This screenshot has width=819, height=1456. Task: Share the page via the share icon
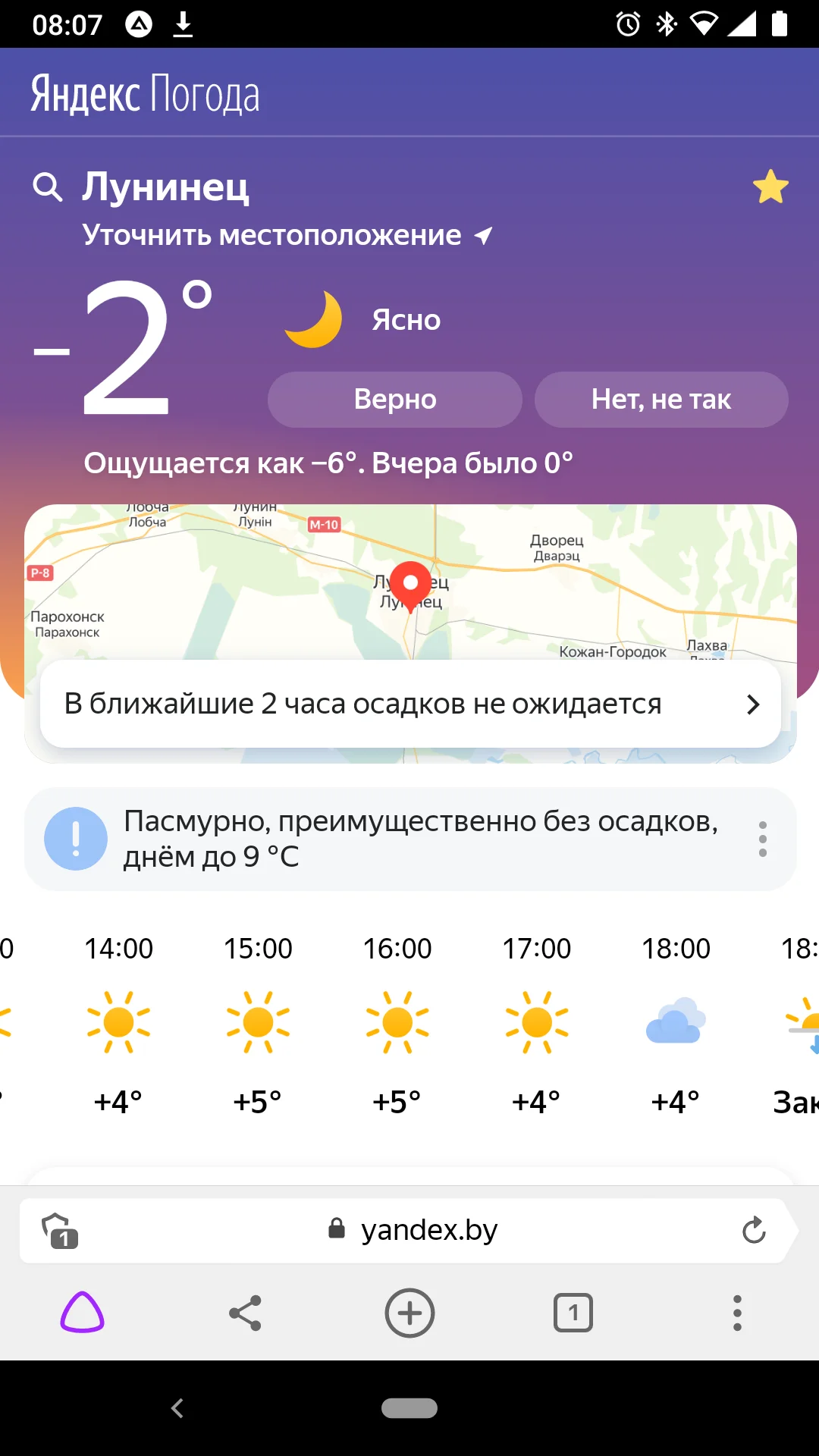(246, 1313)
